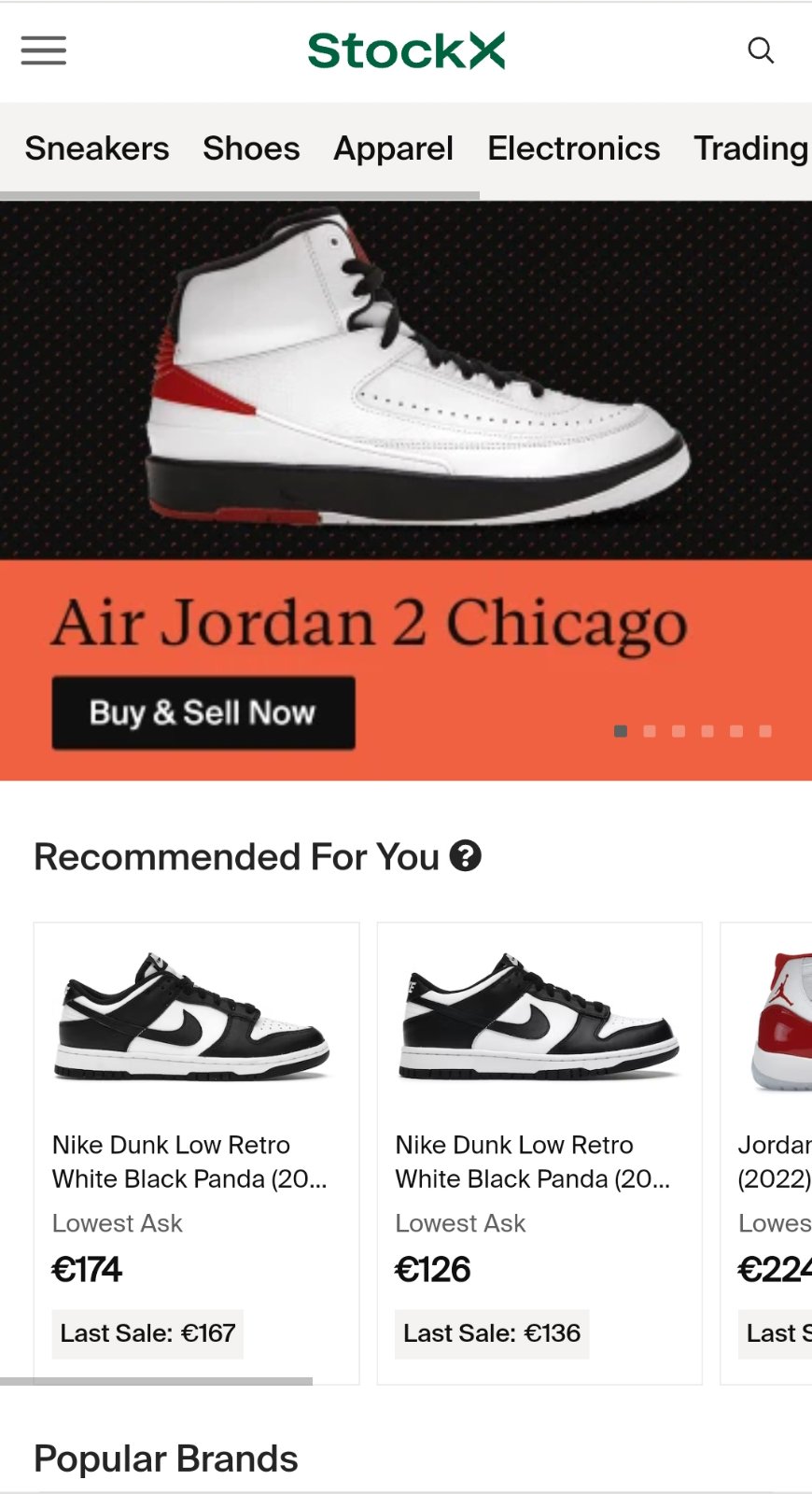Jump to the second banner slide dot
812x1494 pixels.
coord(650,731)
